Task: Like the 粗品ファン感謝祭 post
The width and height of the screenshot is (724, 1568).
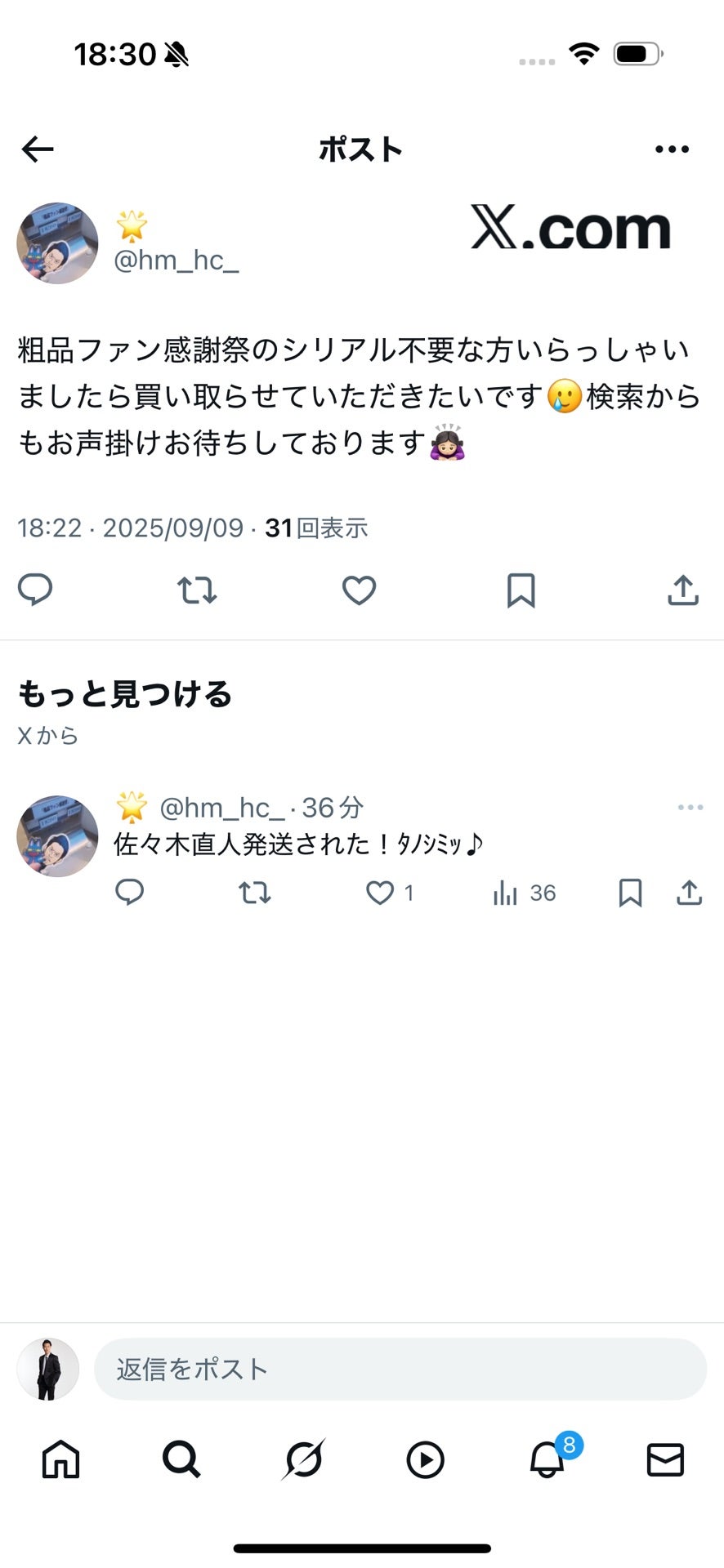Action: click(x=359, y=590)
